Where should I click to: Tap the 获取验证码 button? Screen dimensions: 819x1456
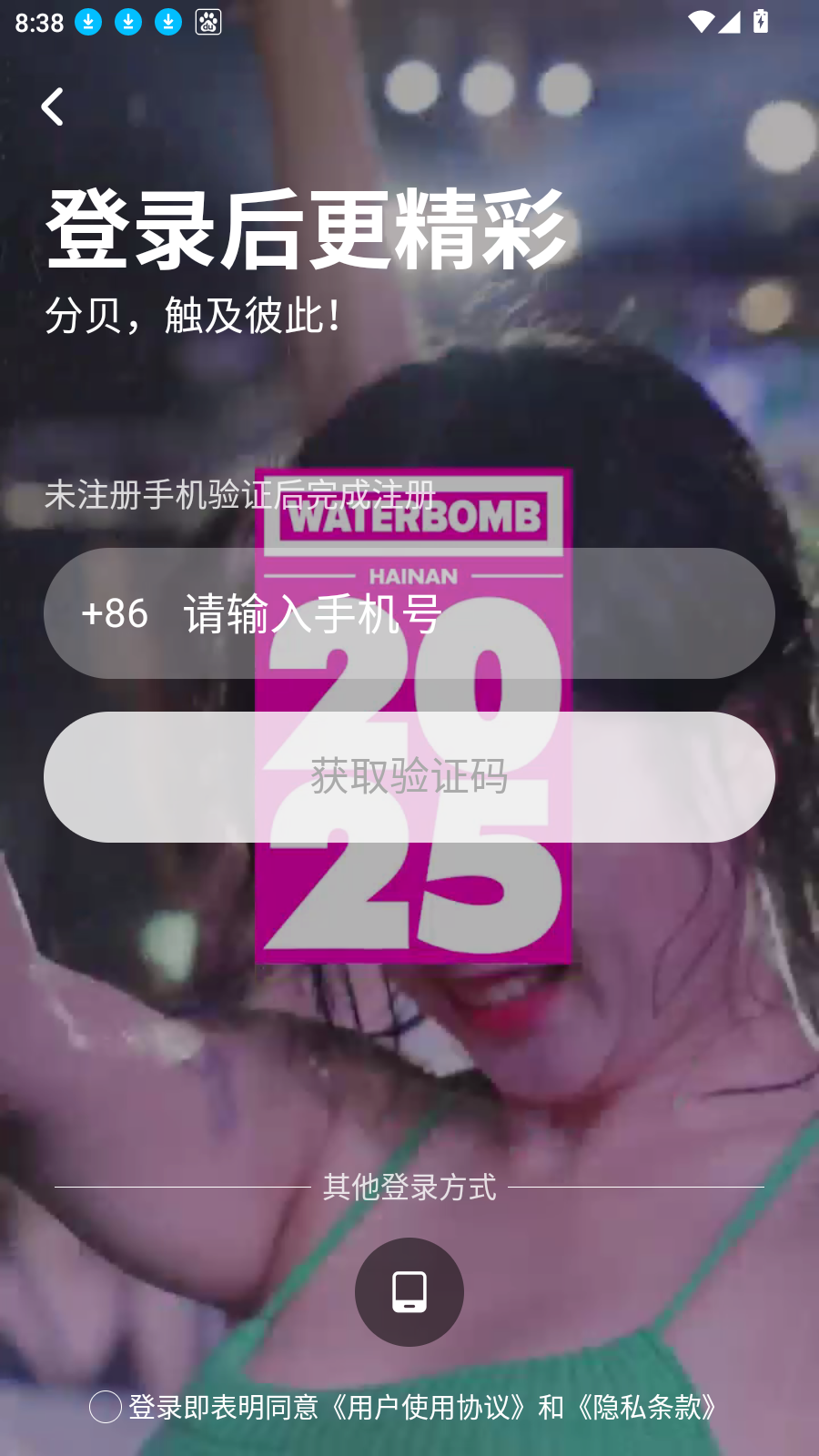coord(409,777)
